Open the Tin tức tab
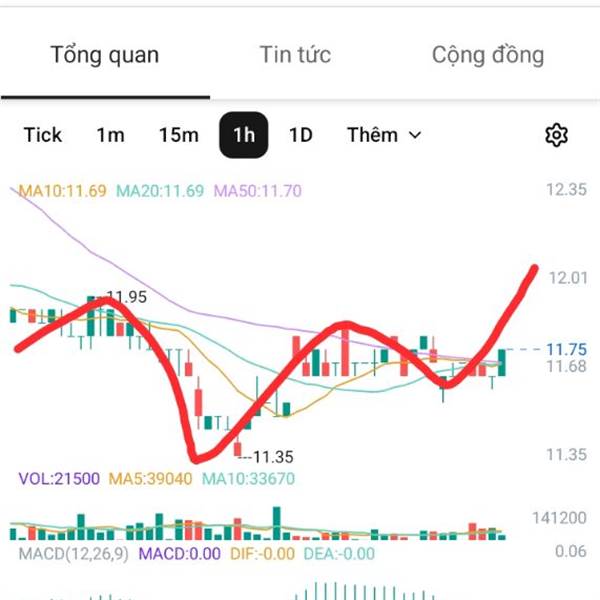Viewport: 600px width, 600px height. (295, 54)
